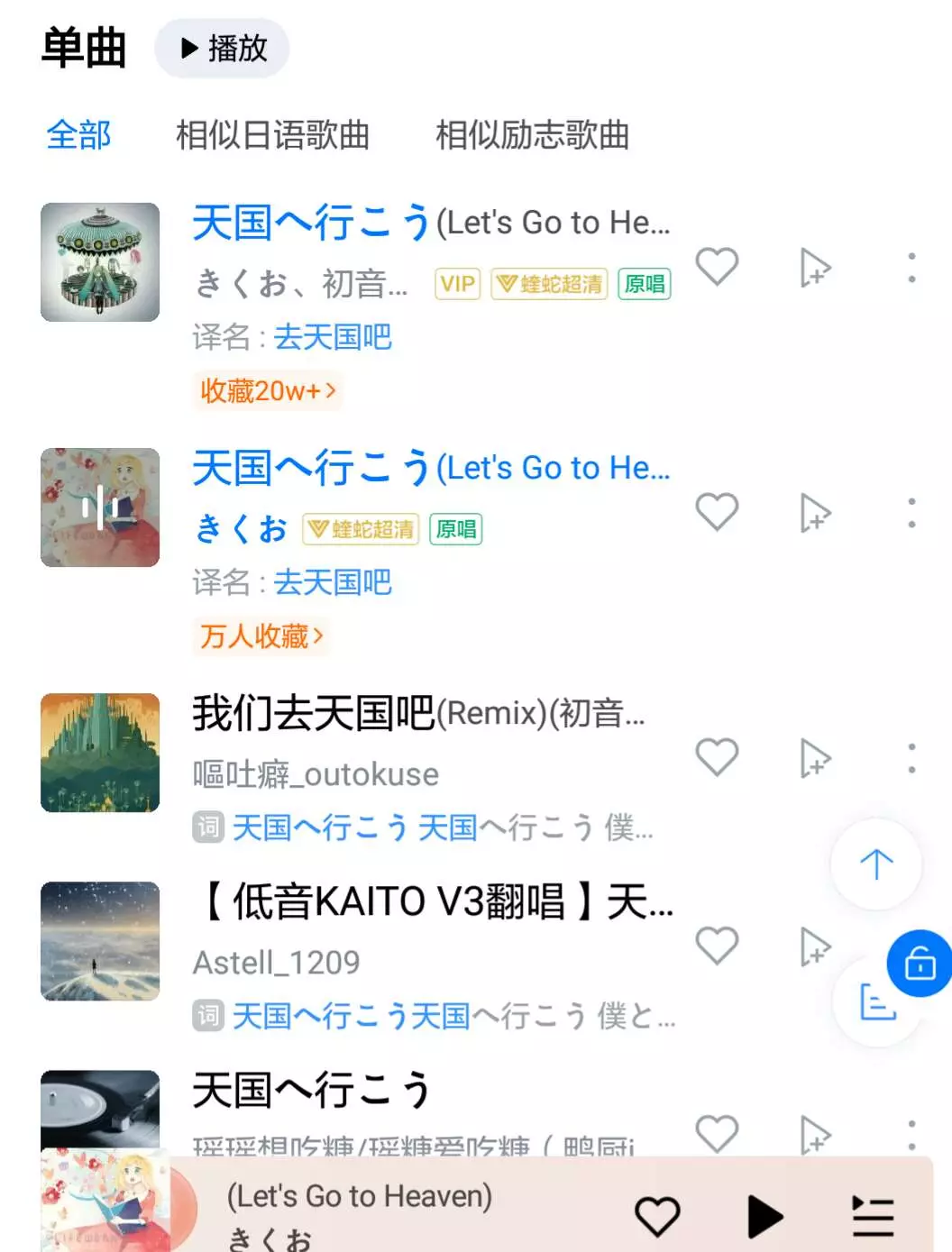Open the 万人收藏 link
This screenshot has width=952, height=1252.
coord(261,636)
